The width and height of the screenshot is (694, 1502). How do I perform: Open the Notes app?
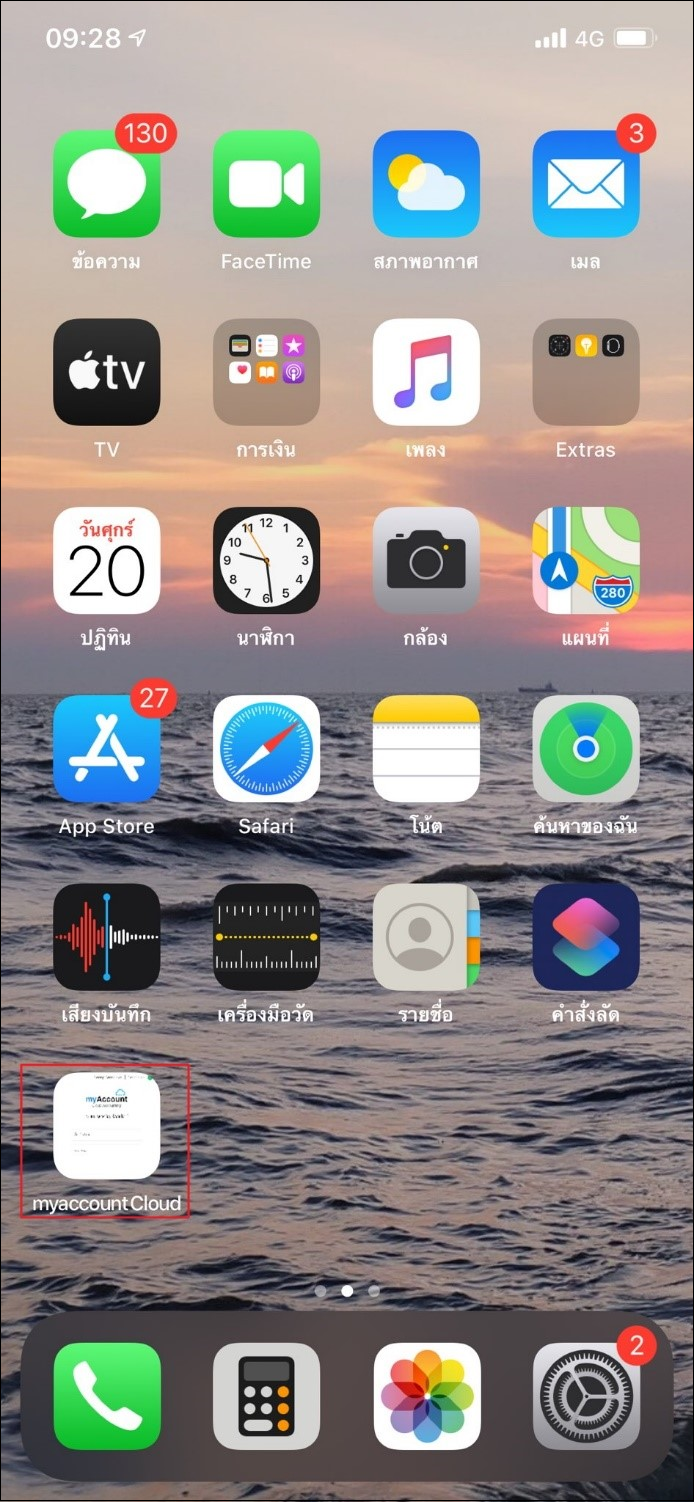point(426,748)
